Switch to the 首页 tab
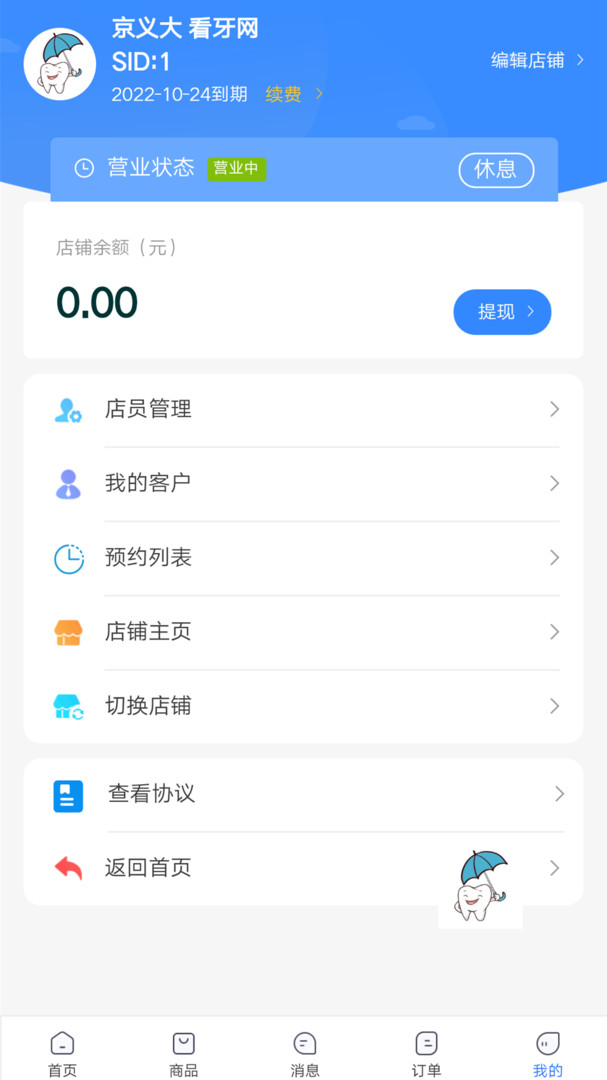Image resolution: width=607 pixels, height=1080 pixels. click(62, 1054)
